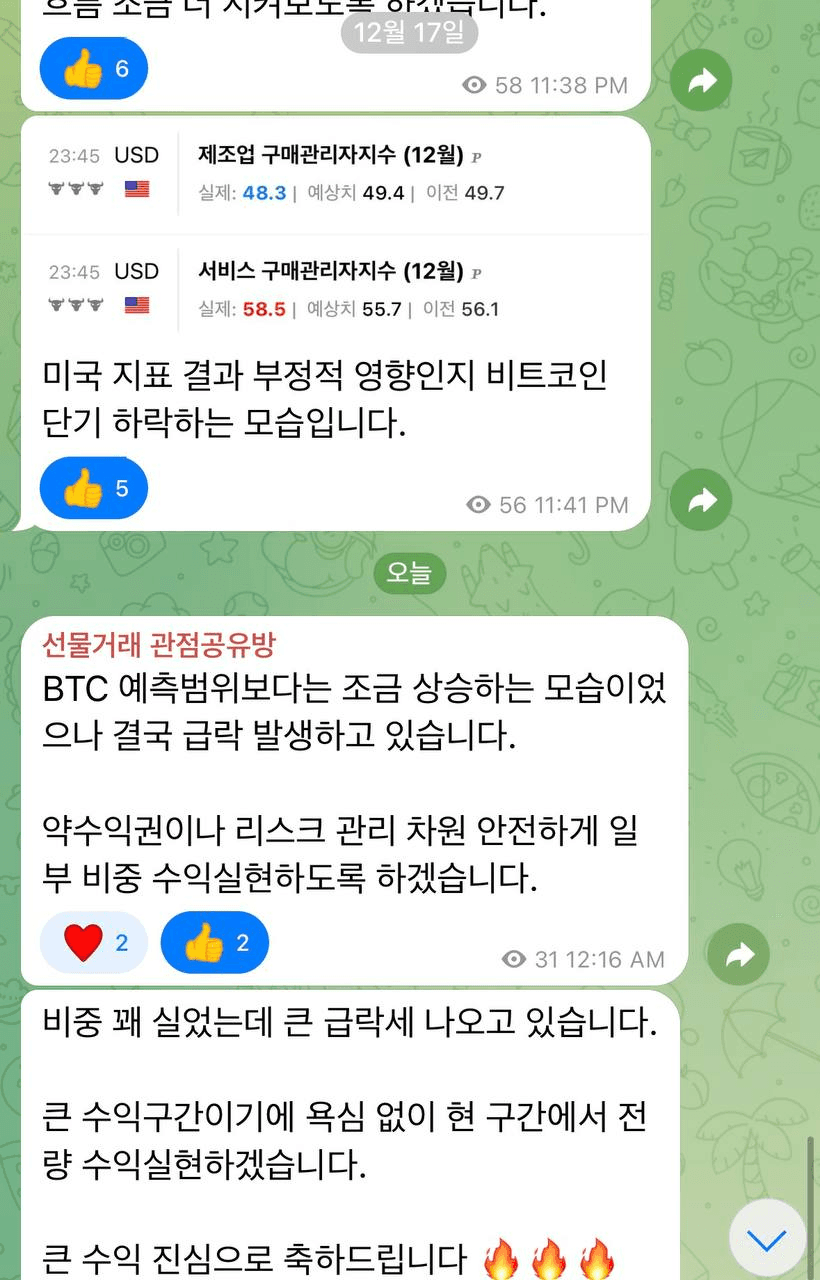Forward the 11:38 PM message

[701, 80]
